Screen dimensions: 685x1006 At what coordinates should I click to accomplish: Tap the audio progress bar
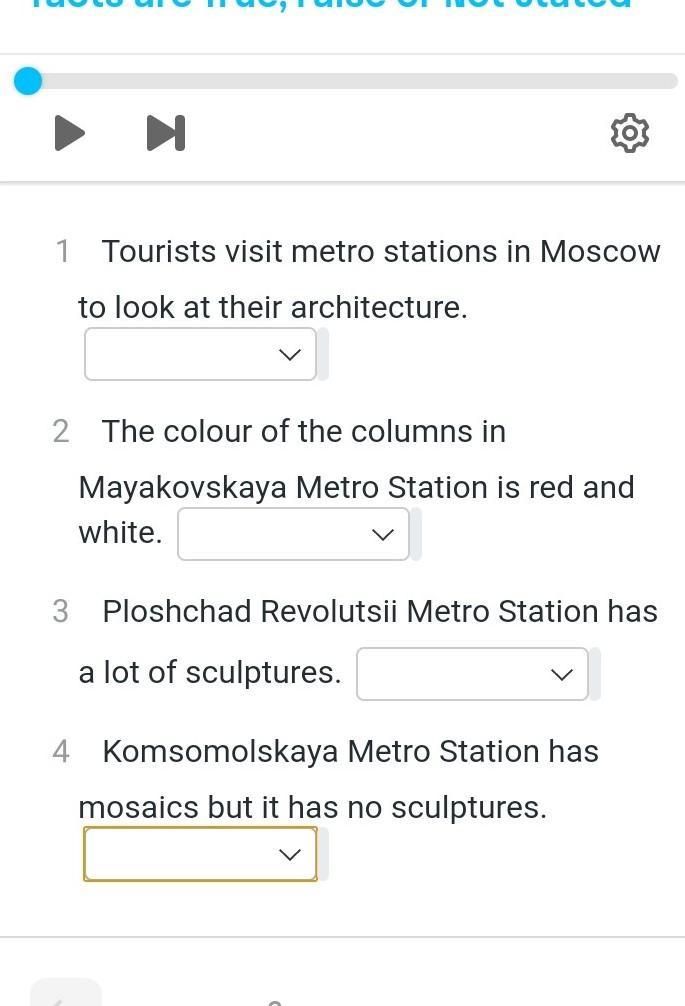(350, 81)
